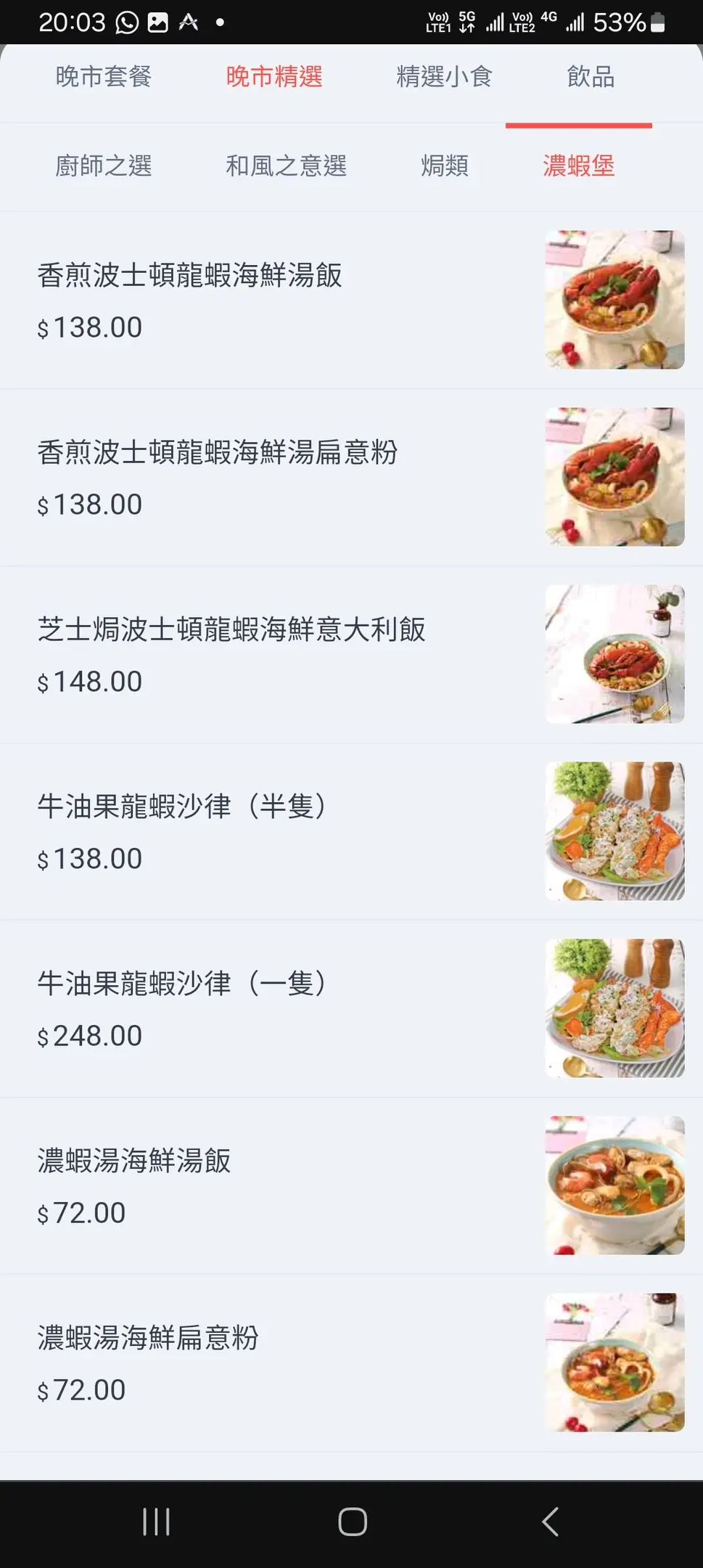
Task: Select the 濃蝦堡 sub-category
Action: point(578,166)
